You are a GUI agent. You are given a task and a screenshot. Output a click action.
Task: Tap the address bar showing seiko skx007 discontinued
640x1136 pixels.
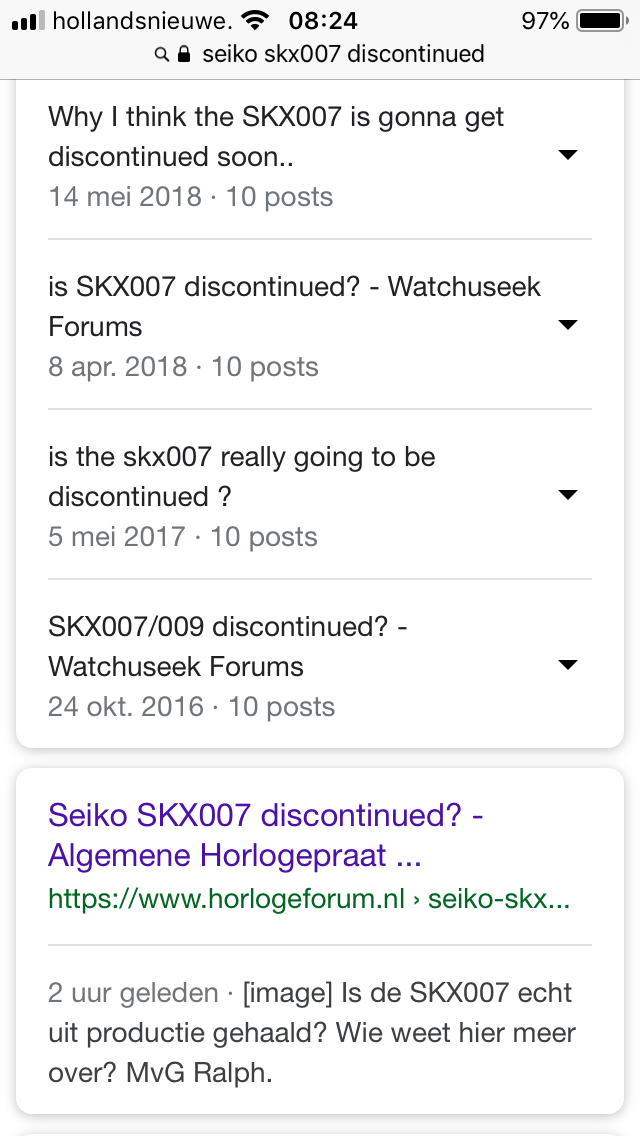click(320, 54)
